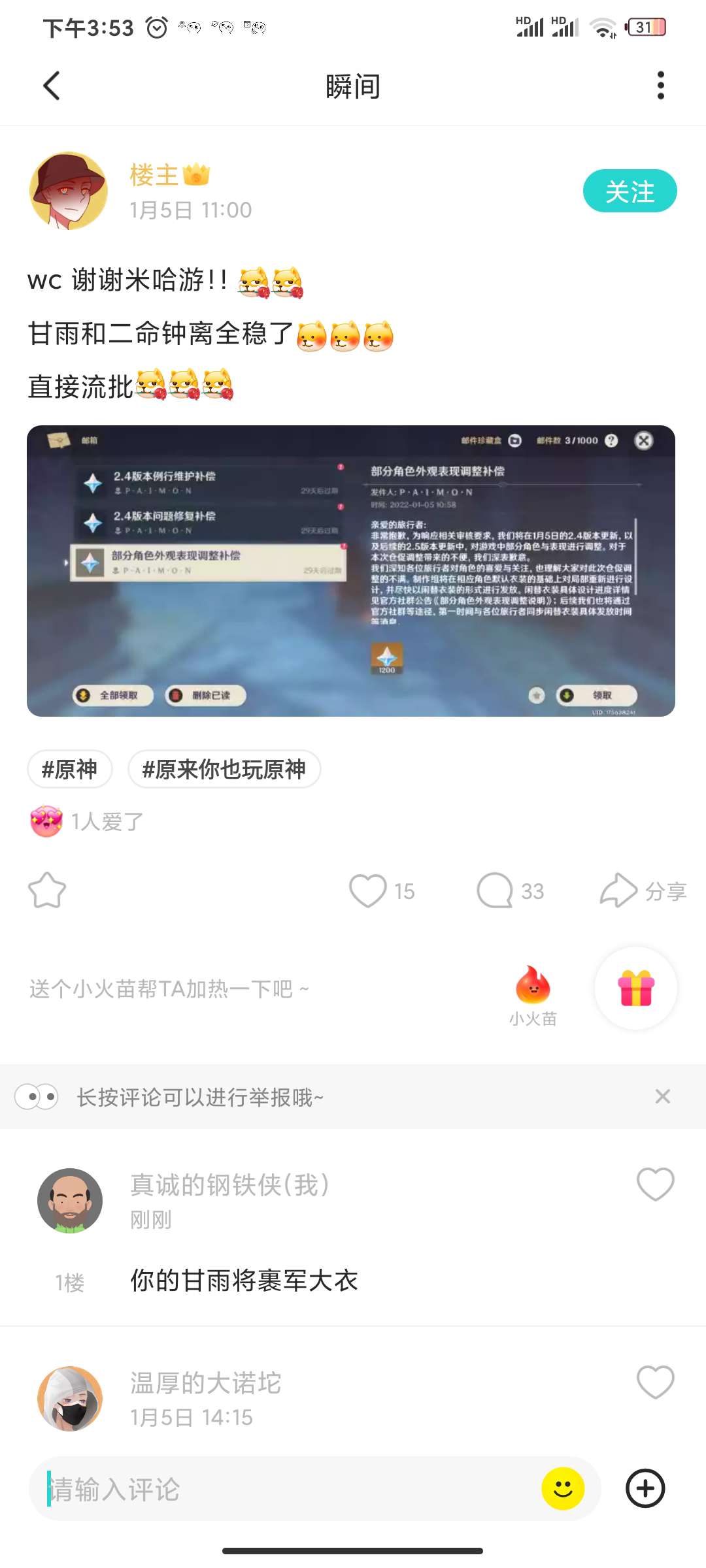Open 温厚的大诺坨's avatar

point(70,1398)
